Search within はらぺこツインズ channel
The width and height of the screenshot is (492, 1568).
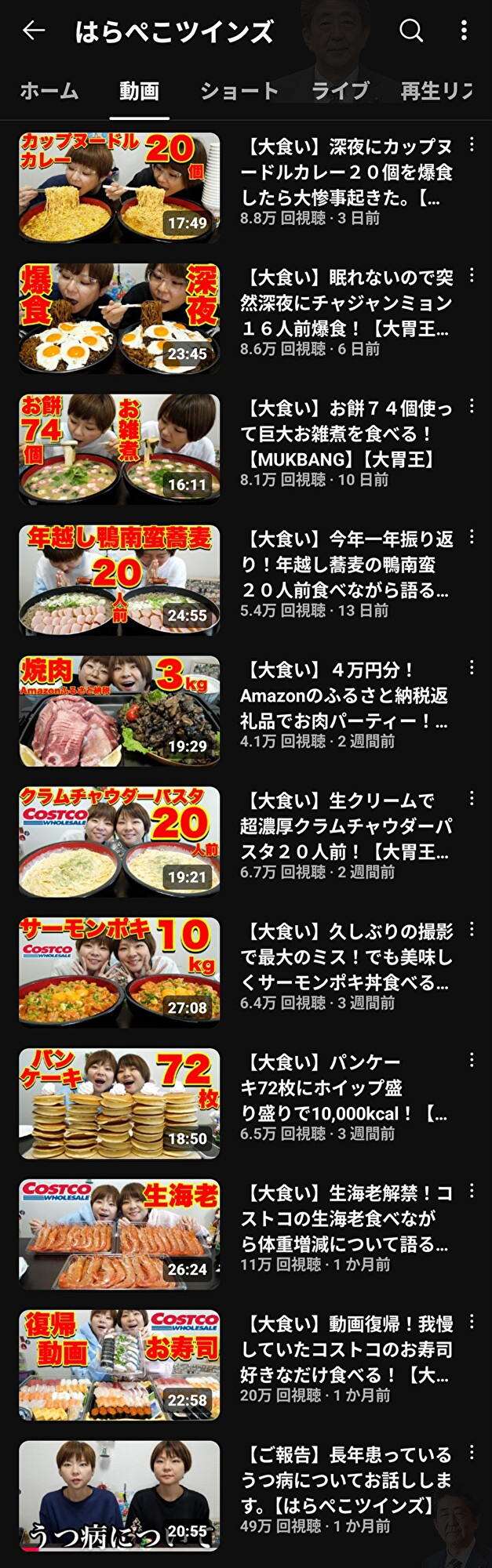411,31
